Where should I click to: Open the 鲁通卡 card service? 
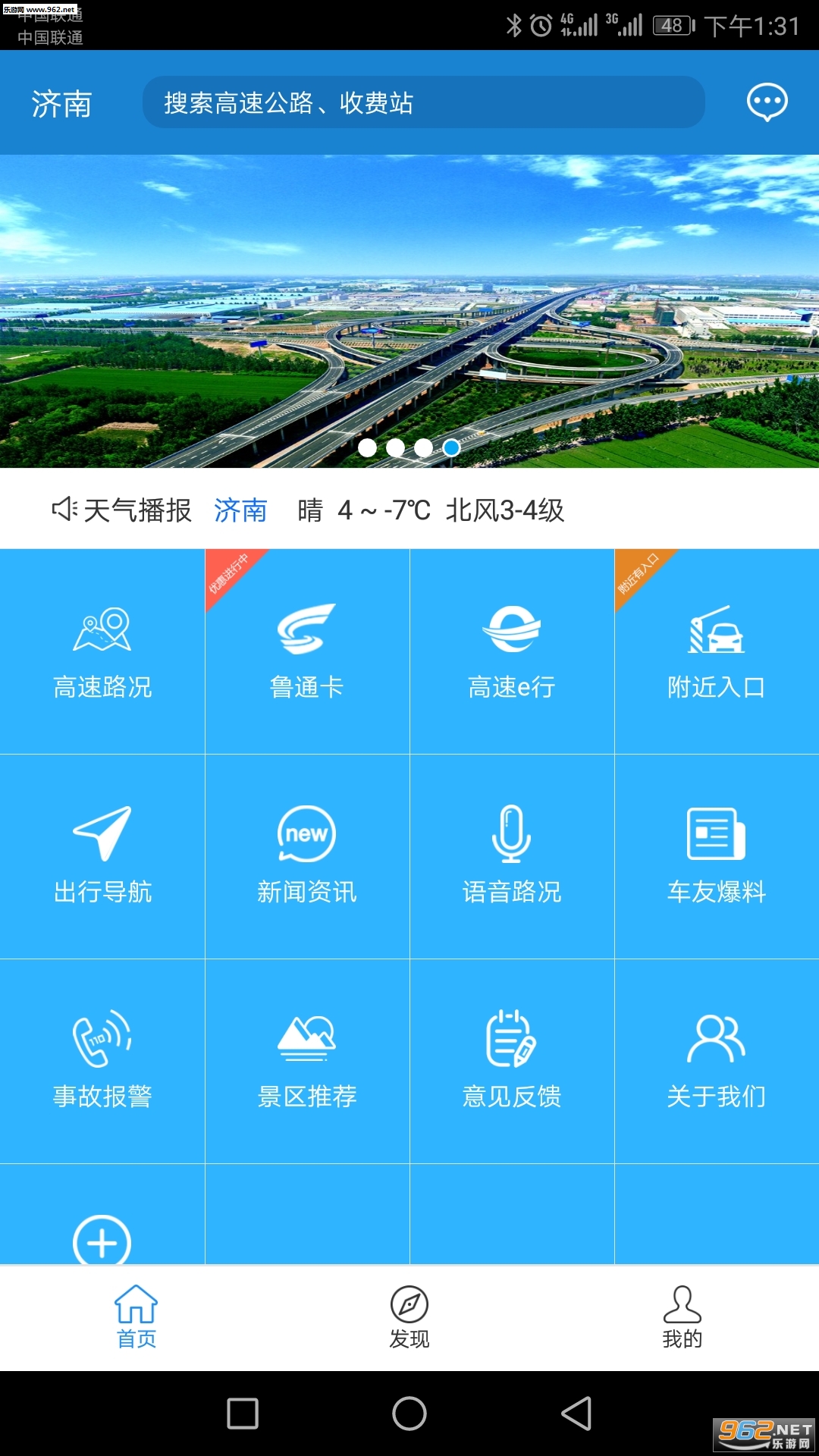(307, 652)
